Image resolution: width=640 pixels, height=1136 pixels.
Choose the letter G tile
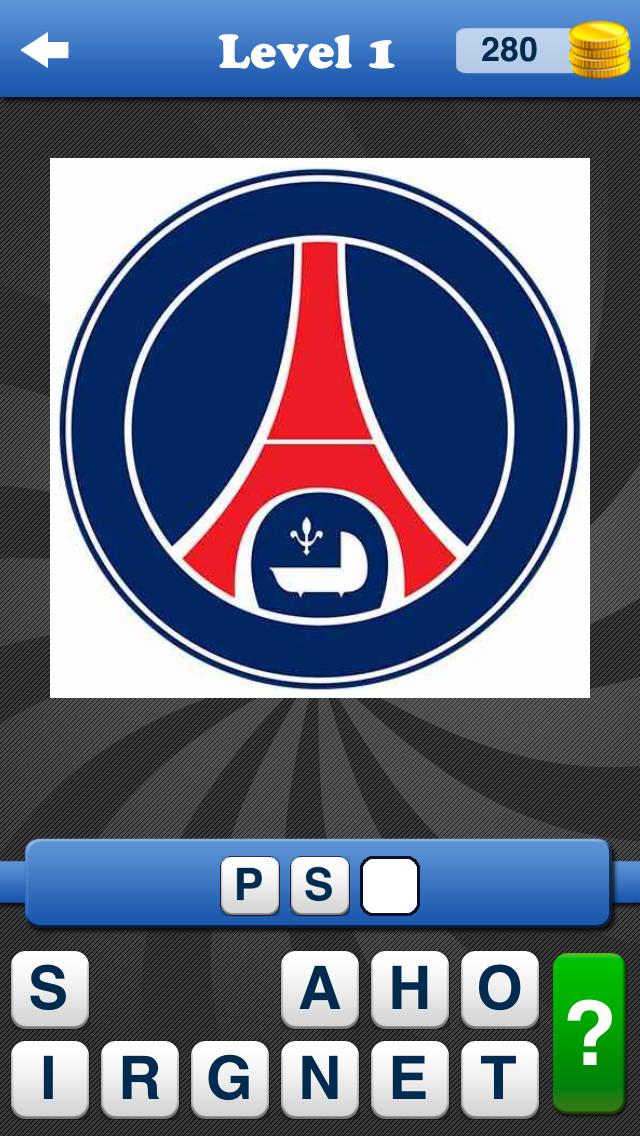point(230,1079)
